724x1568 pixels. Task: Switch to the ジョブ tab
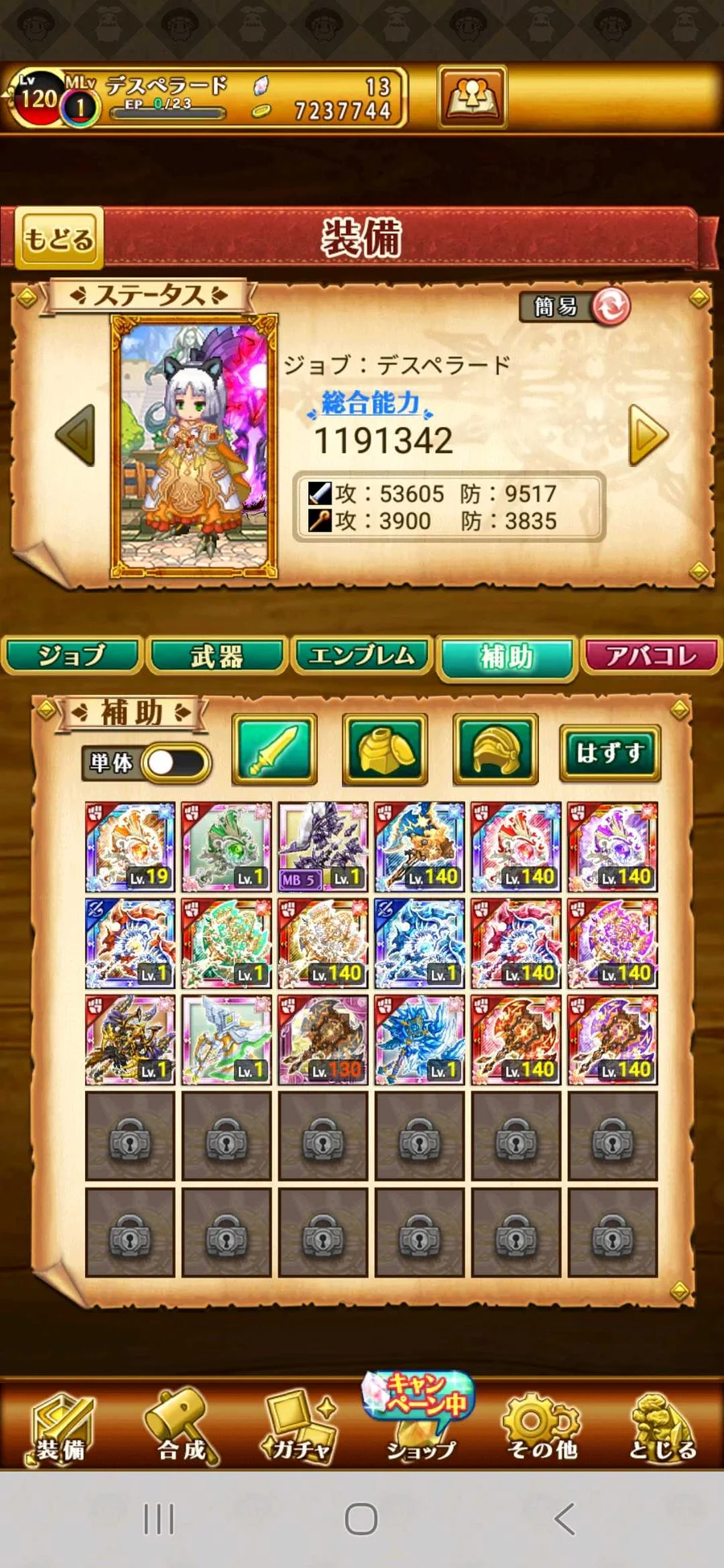point(72,656)
